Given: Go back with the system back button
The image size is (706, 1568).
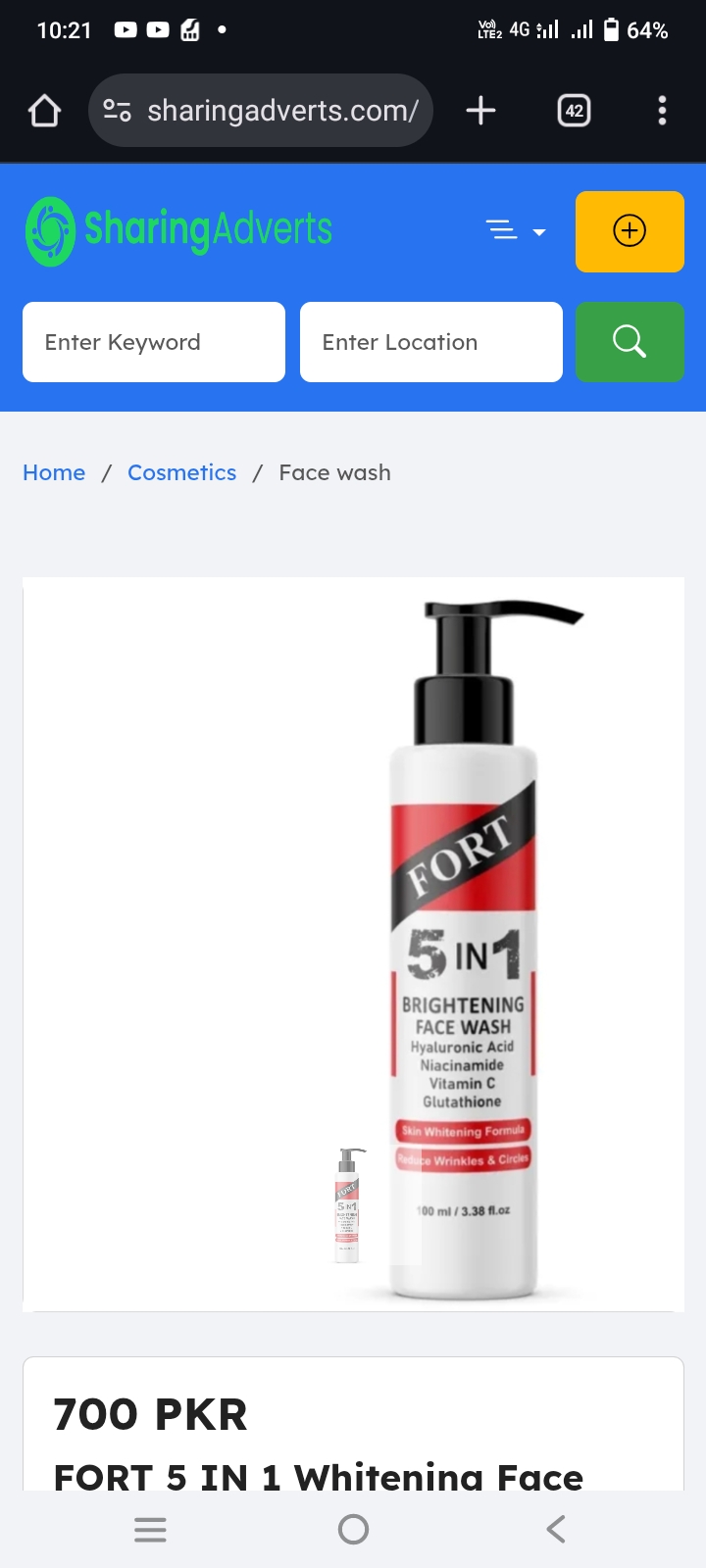Looking at the screenshot, I should click(556, 1529).
